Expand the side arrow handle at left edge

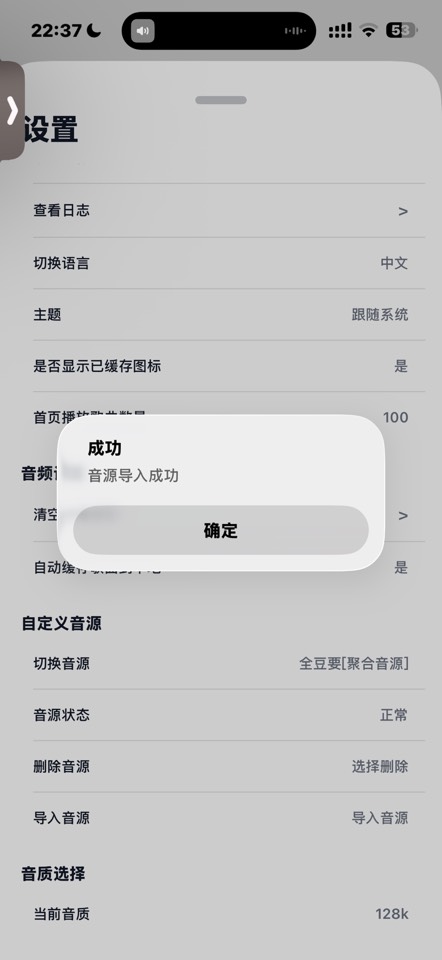tap(12, 111)
